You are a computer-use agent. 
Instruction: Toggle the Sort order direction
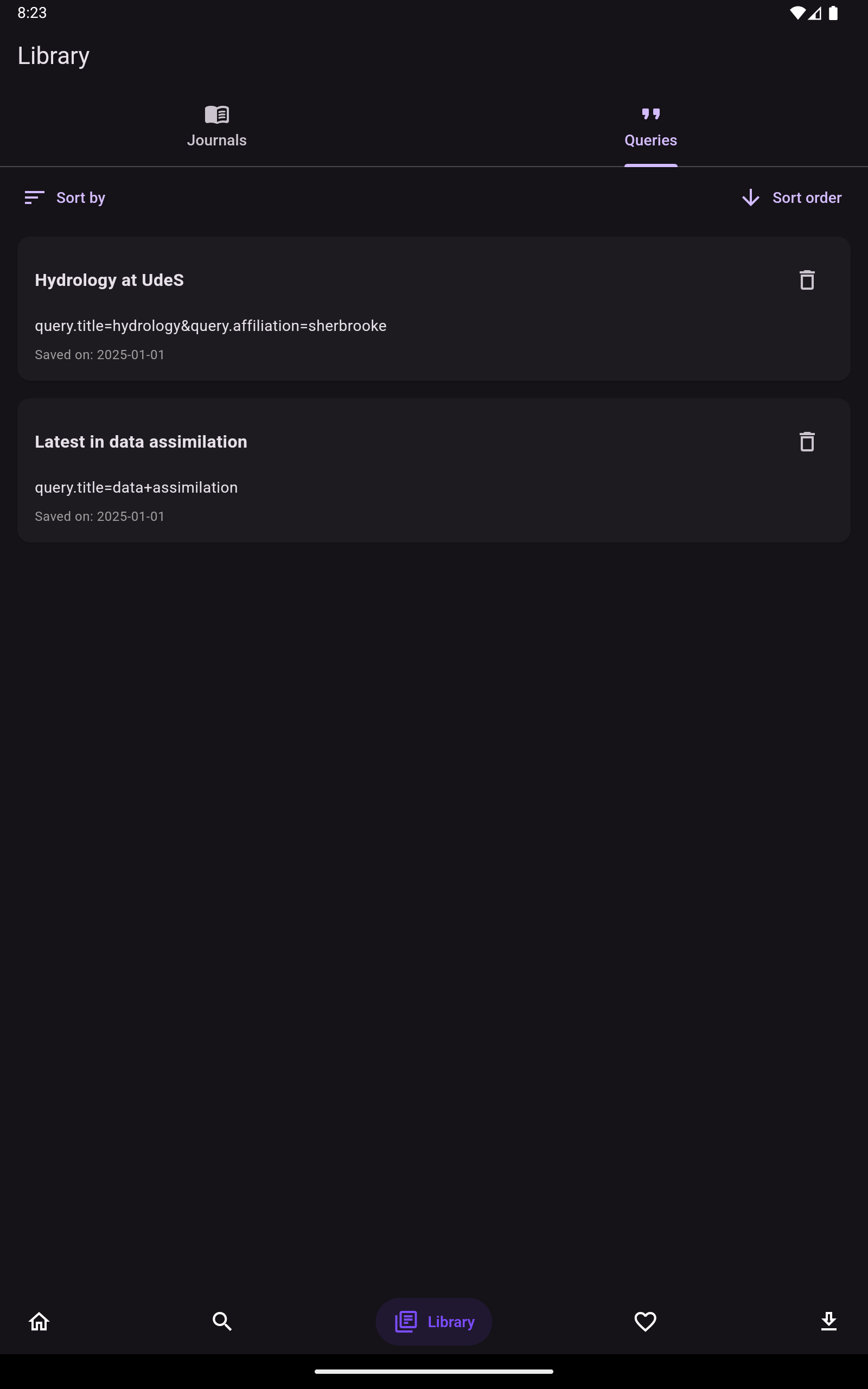point(791,197)
